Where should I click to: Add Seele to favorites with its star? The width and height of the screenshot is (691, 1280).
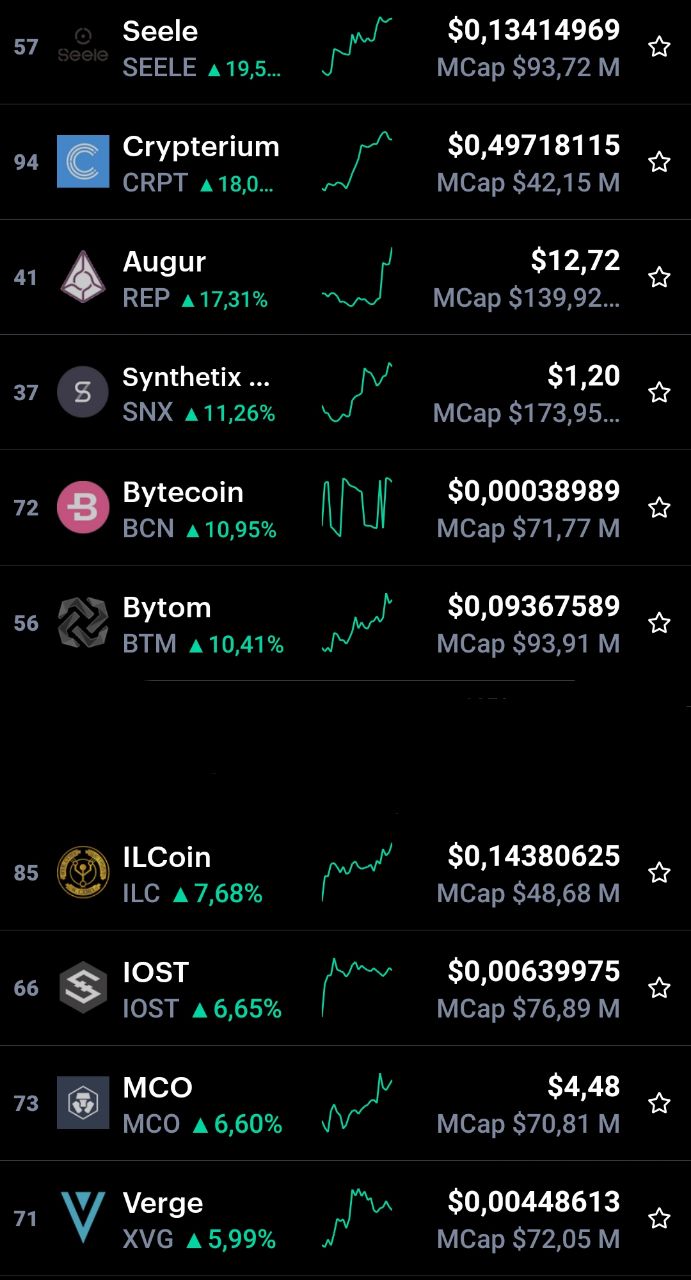pyautogui.click(x=659, y=47)
